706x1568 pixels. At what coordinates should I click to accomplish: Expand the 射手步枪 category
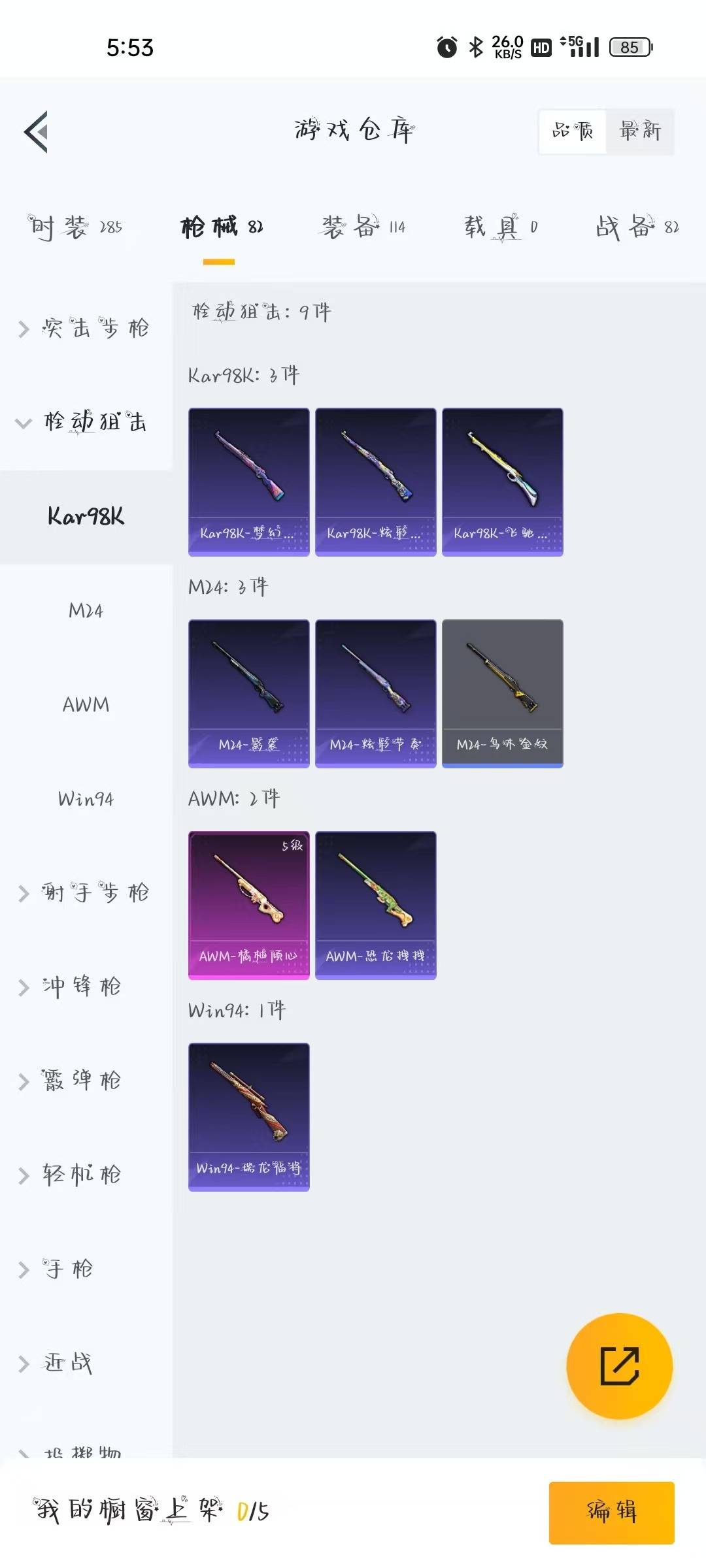coord(85,892)
